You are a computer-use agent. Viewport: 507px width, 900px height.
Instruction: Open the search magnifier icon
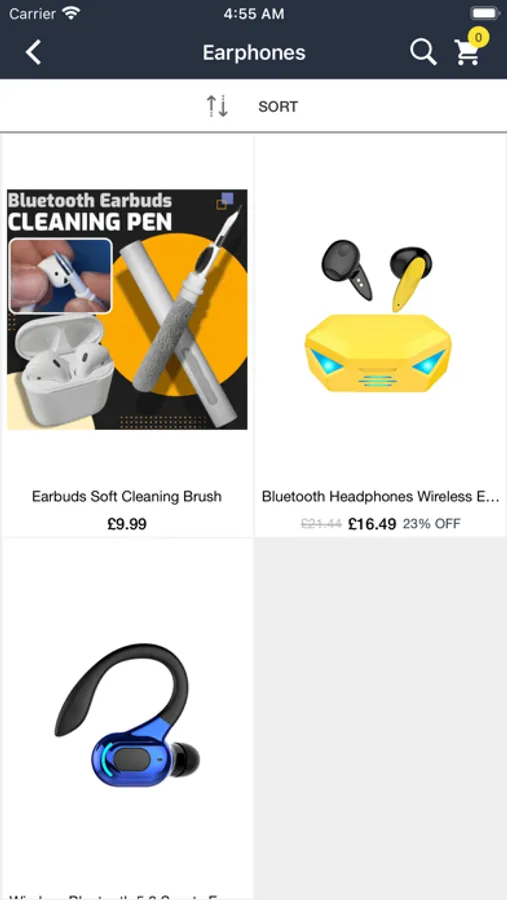[423, 52]
